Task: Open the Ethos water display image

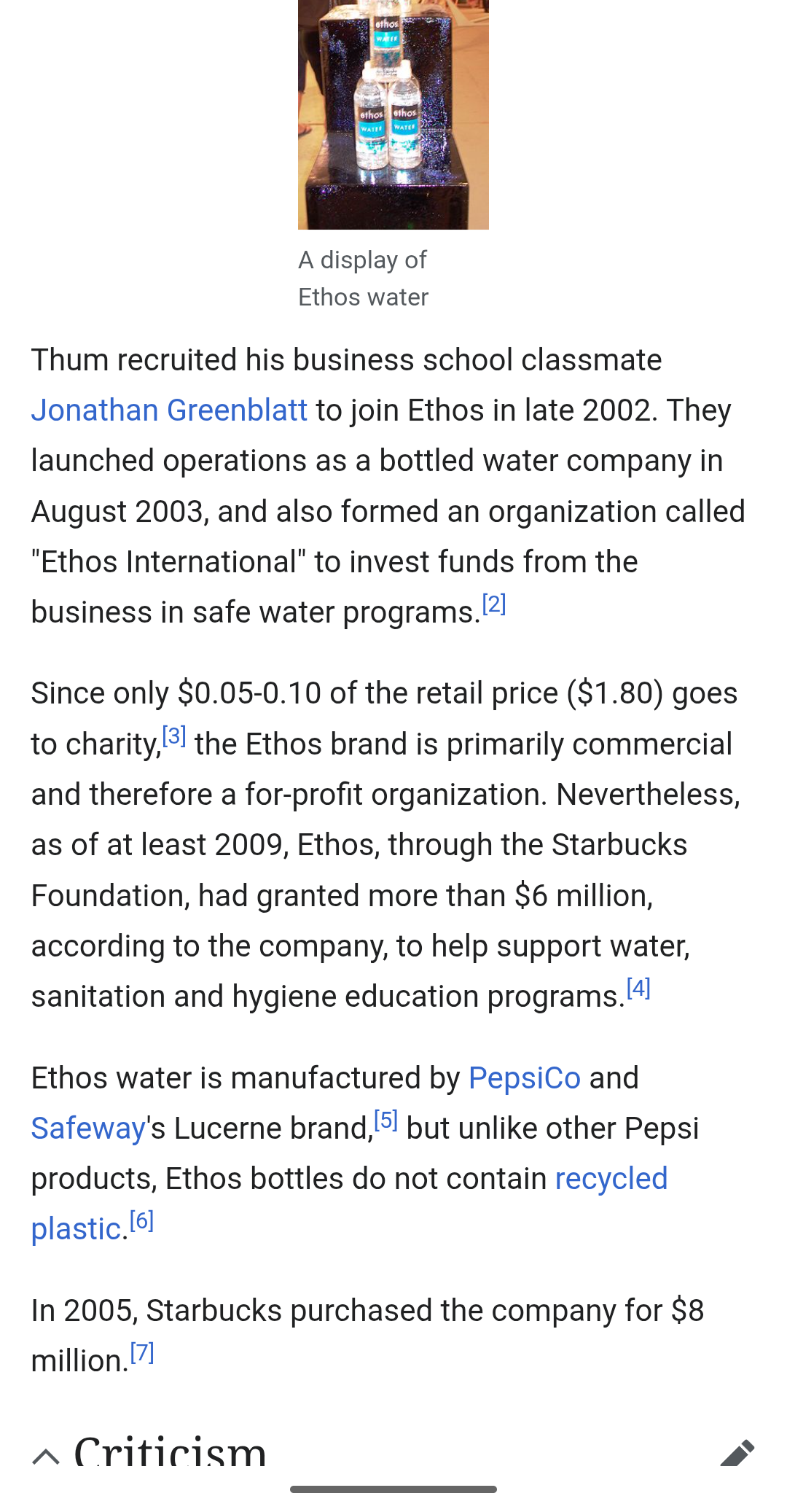Action: [393, 115]
